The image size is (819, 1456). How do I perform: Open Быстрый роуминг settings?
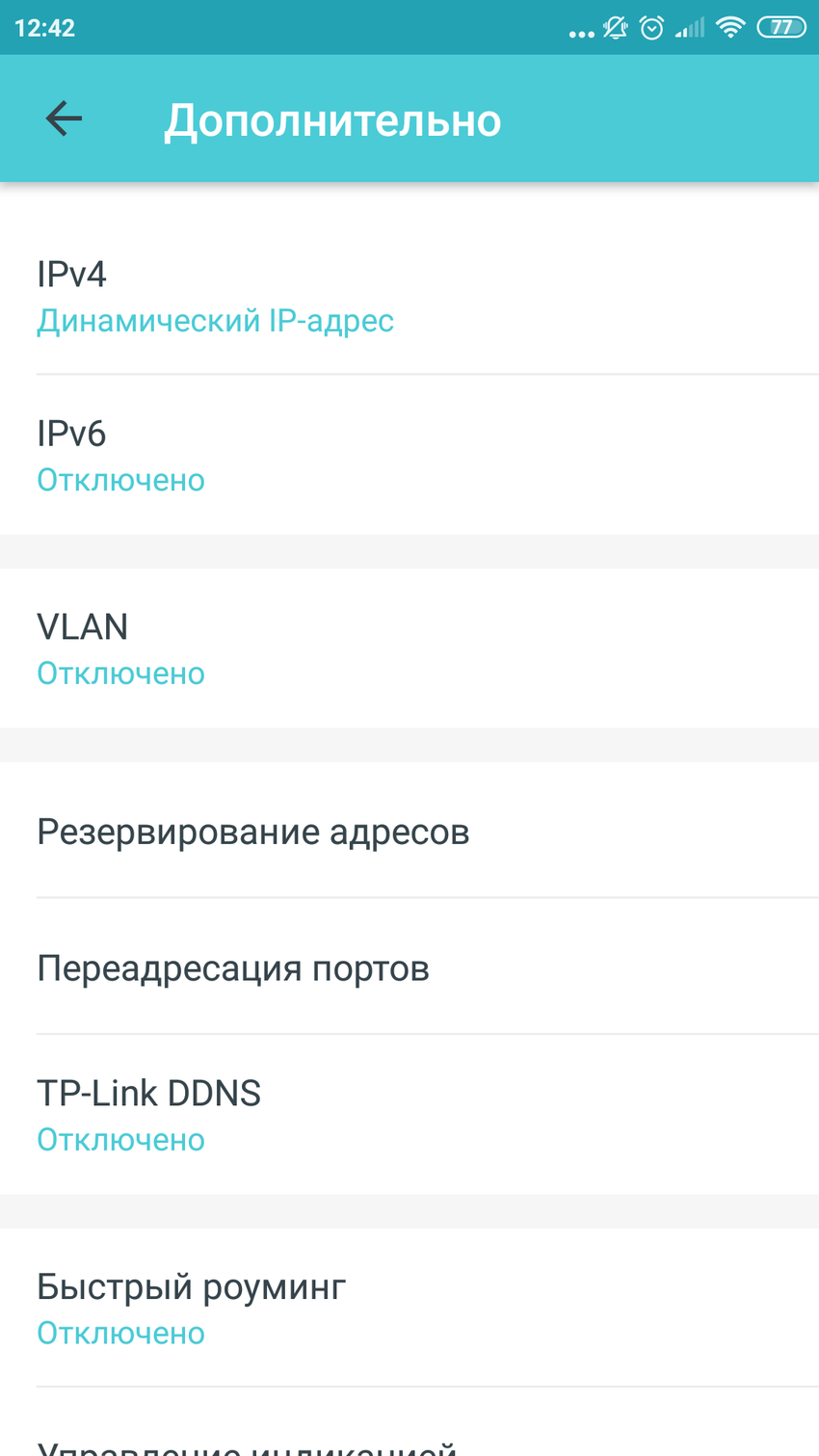click(x=409, y=1309)
